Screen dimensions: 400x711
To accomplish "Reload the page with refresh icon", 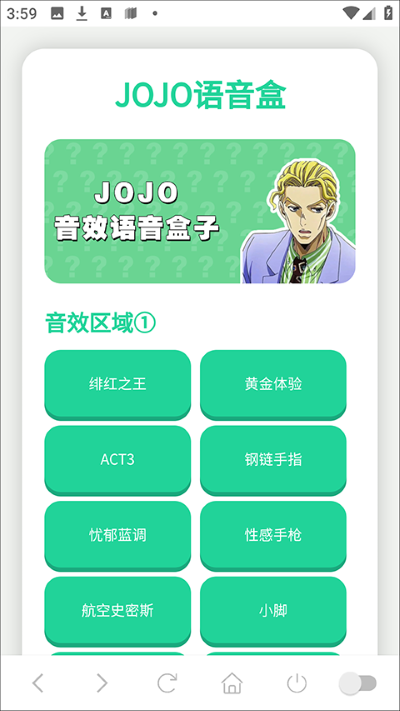I will tap(167, 682).
